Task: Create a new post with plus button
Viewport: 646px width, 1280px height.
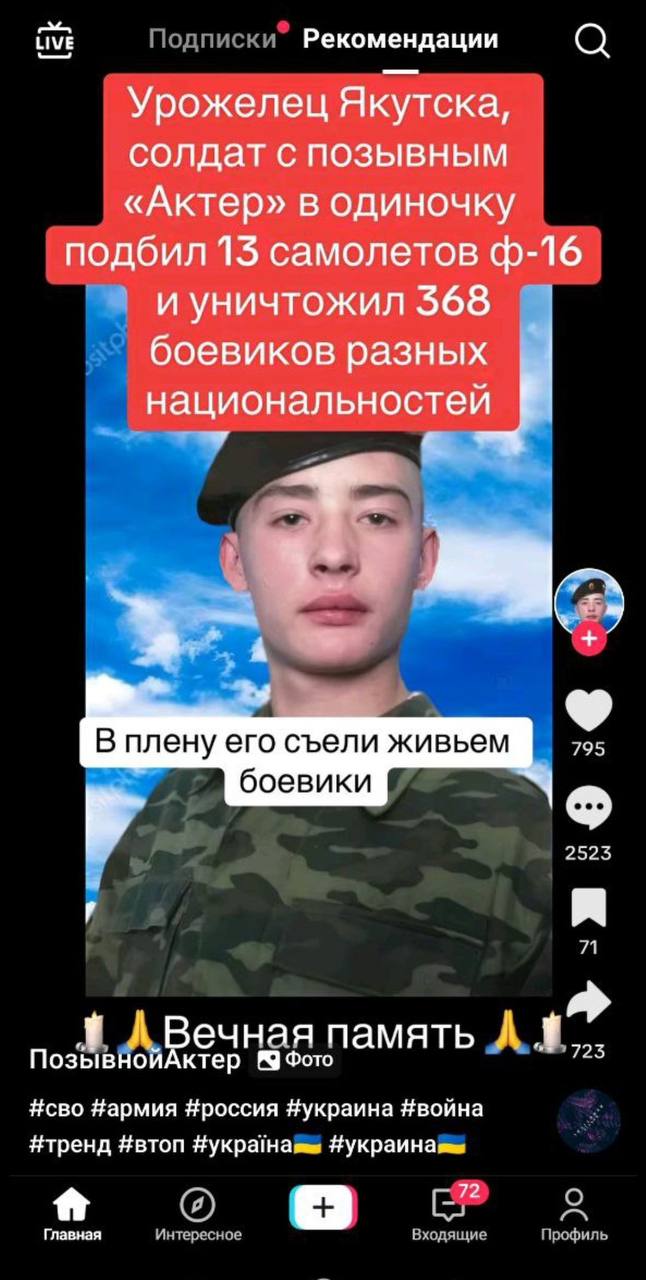Action: pos(323,1208)
